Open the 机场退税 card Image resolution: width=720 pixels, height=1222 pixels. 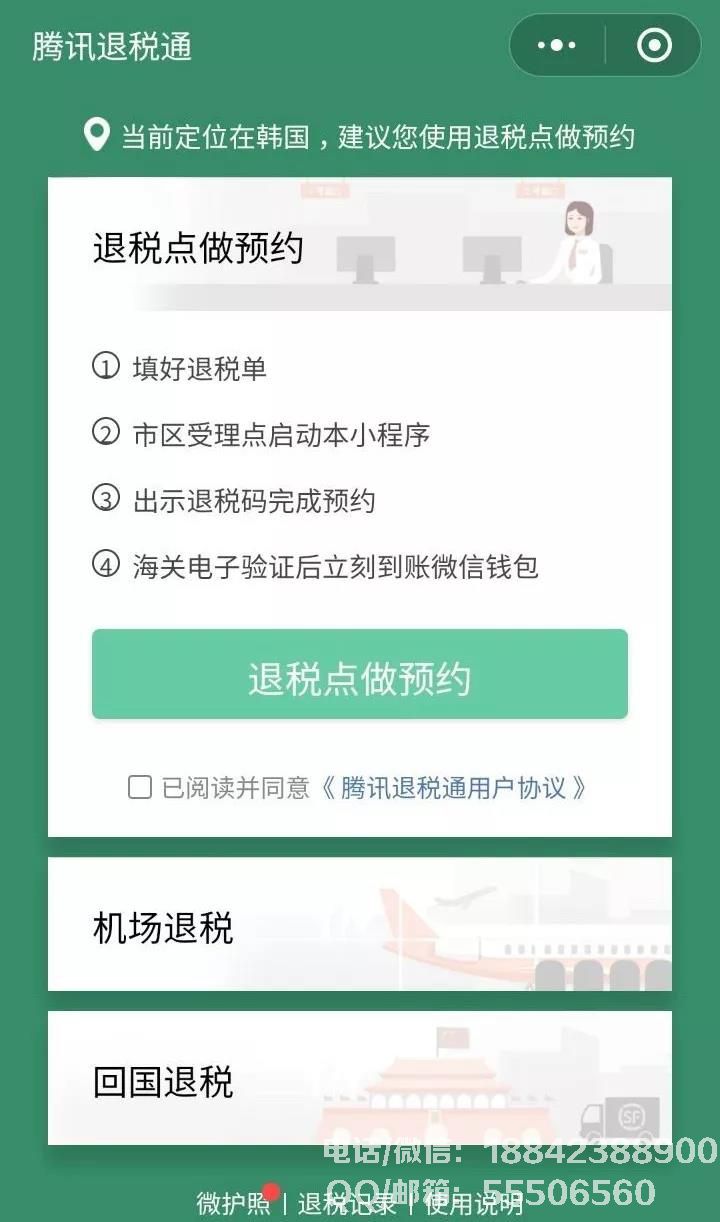(360, 925)
